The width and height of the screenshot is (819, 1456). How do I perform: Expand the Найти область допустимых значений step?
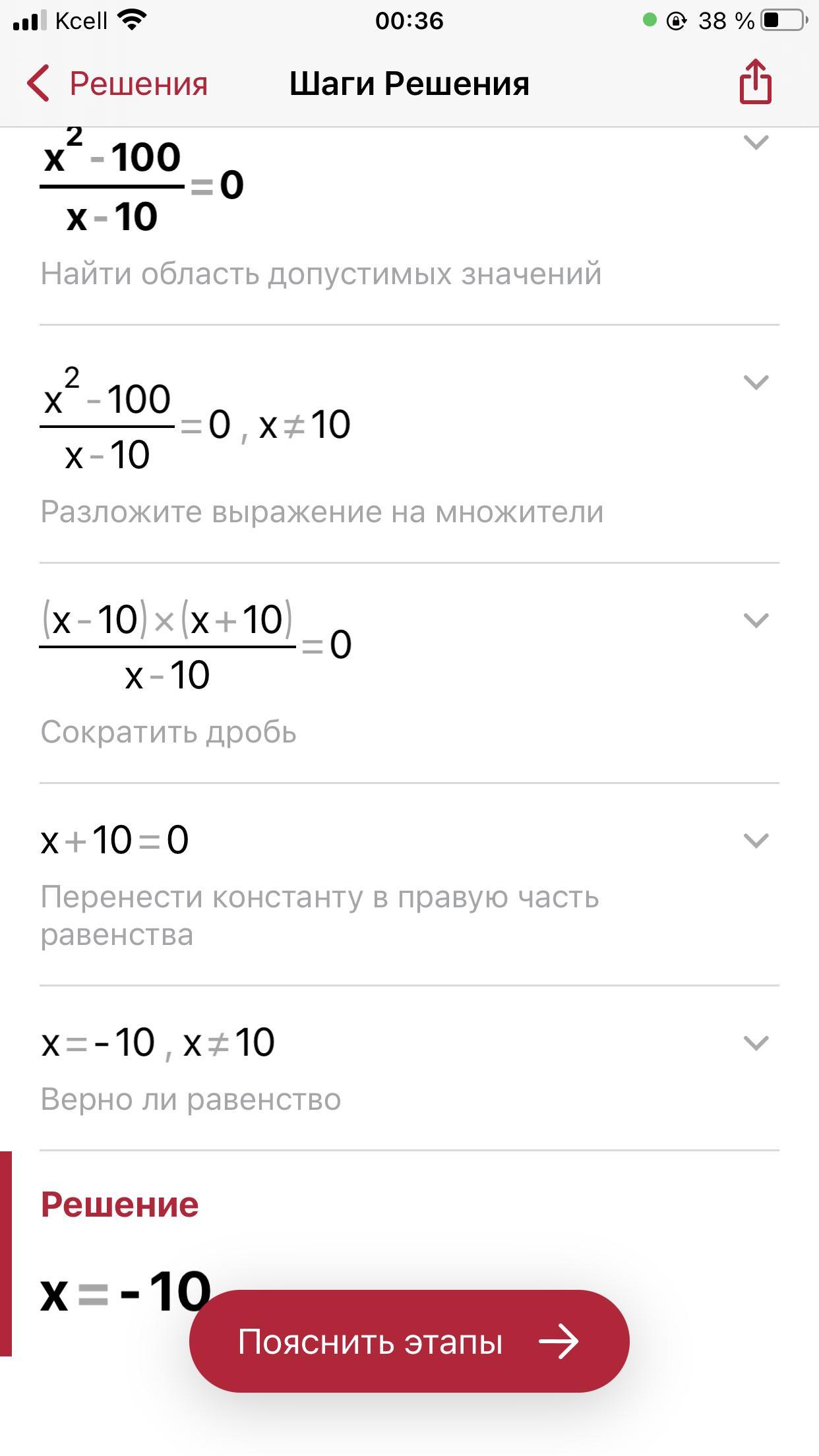point(756,142)
